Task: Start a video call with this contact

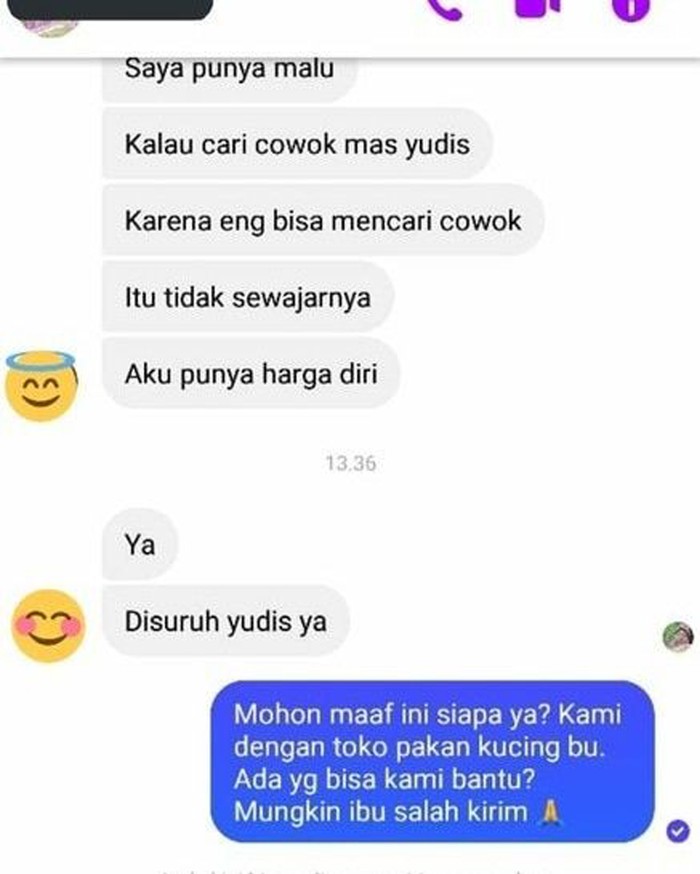Action: (540, 7)
